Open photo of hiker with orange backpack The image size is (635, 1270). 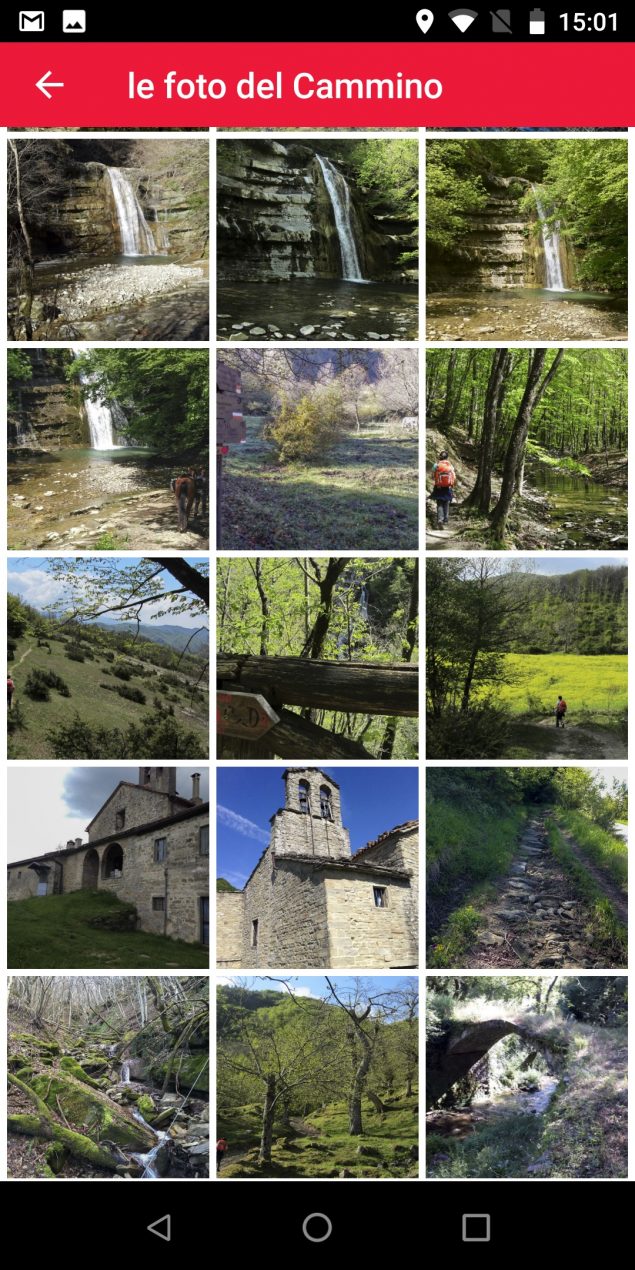[x=527, y=449]
